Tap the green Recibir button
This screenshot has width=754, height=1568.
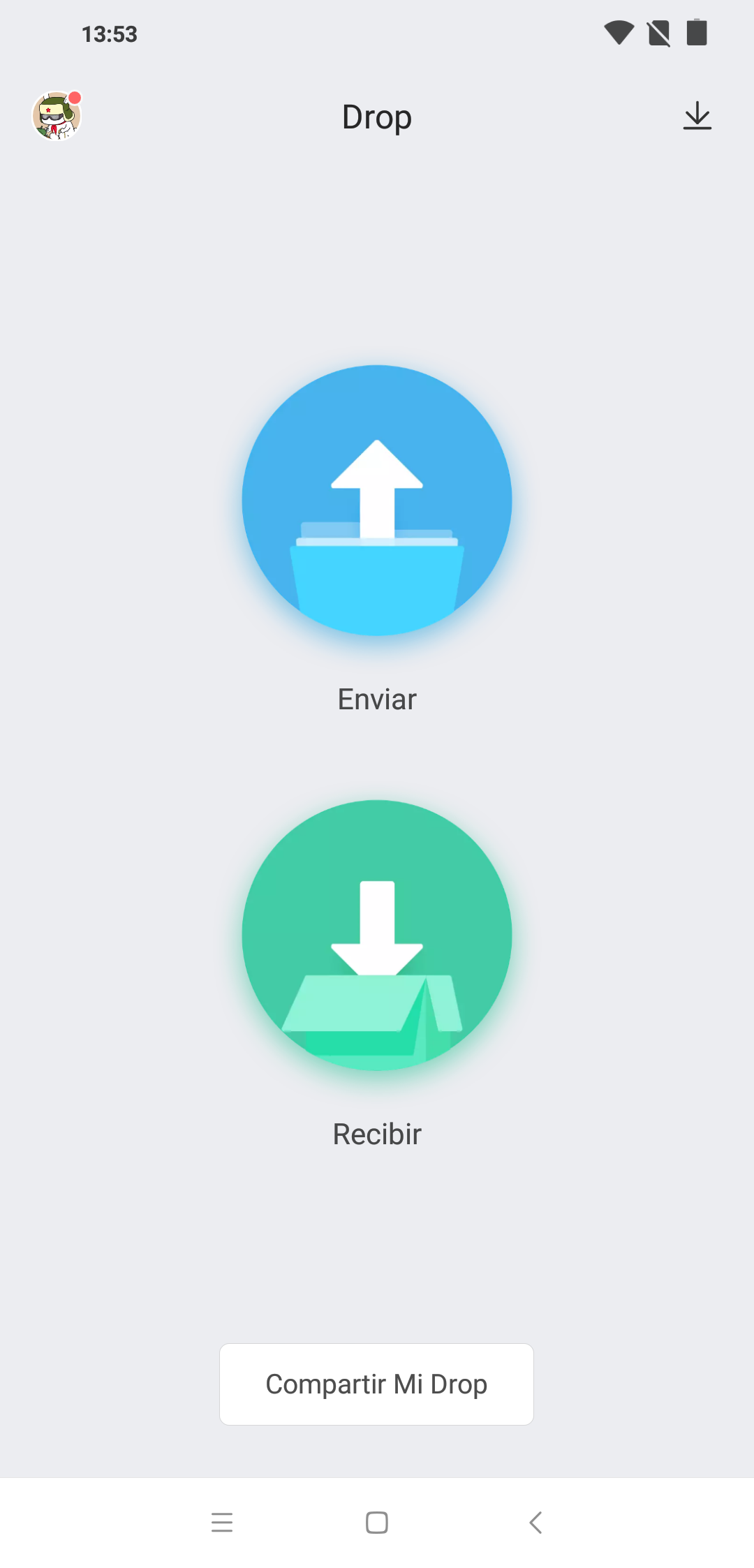(377, 935)
